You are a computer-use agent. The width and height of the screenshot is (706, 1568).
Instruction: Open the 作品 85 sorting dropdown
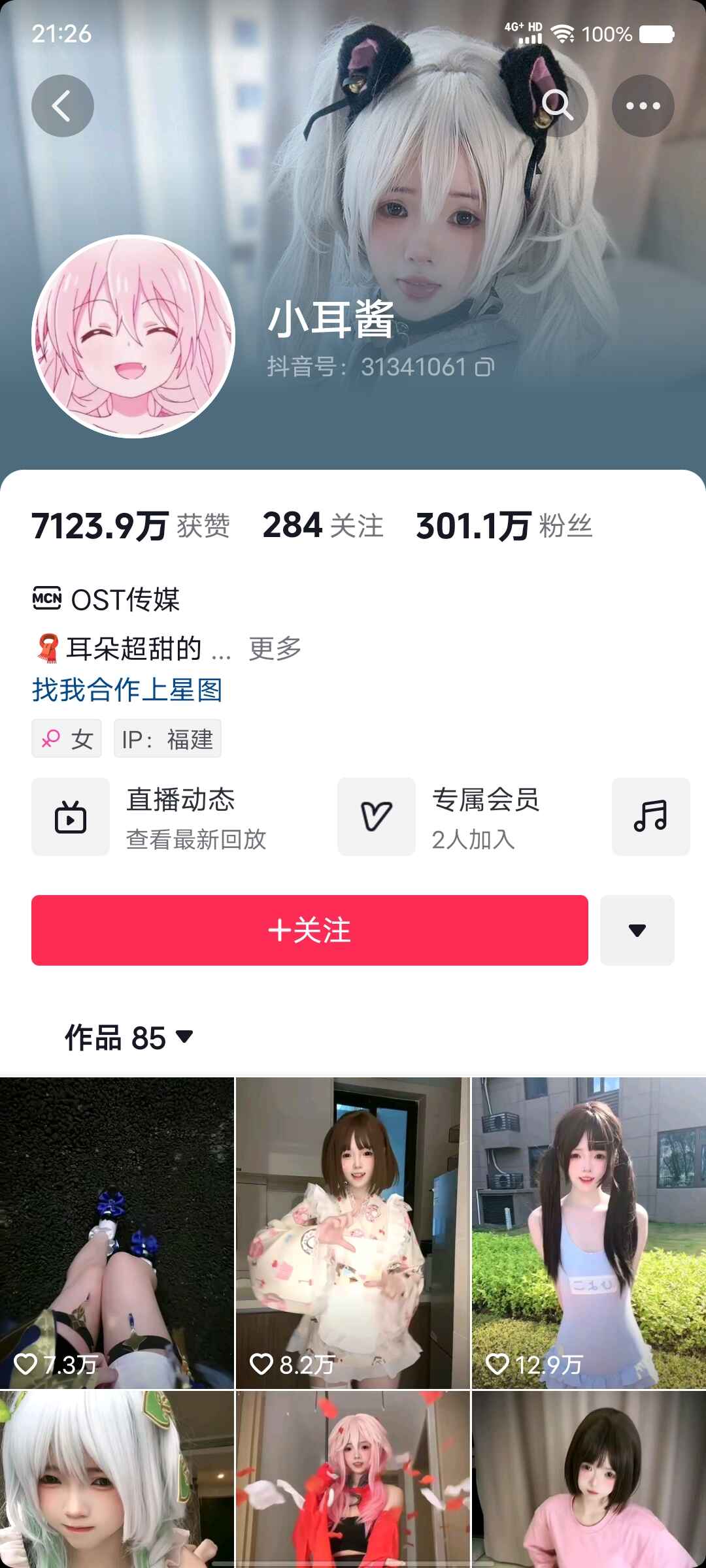[x=129, y=1037]
